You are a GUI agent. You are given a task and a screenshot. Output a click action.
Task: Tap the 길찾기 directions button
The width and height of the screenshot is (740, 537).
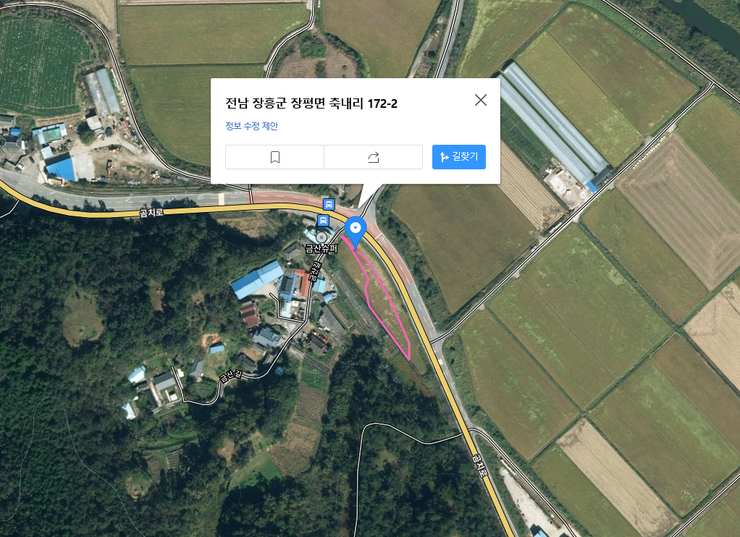[x=459, y=157]
